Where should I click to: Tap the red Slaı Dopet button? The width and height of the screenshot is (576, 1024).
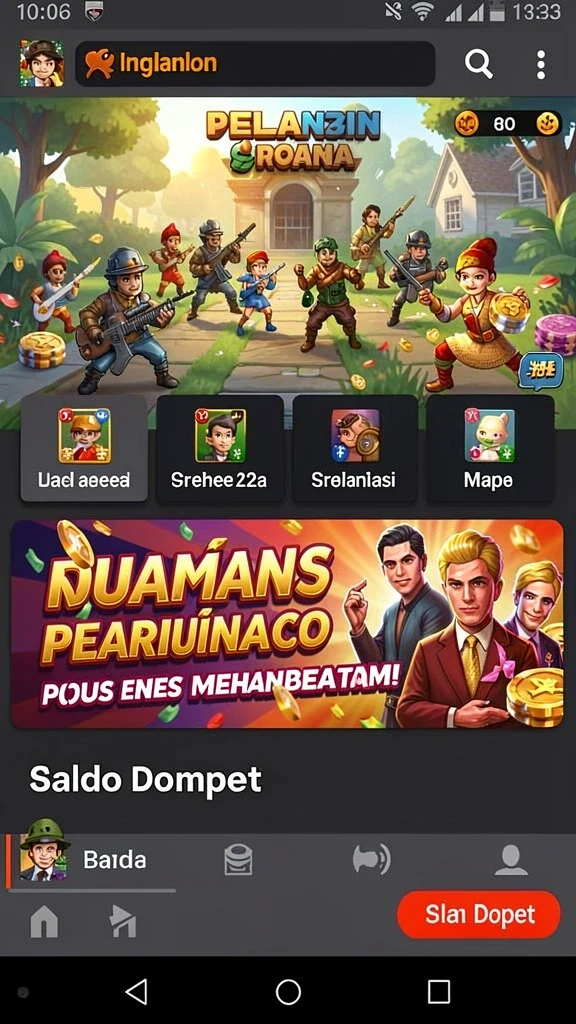pyautogui.click(x=479, y=914)
